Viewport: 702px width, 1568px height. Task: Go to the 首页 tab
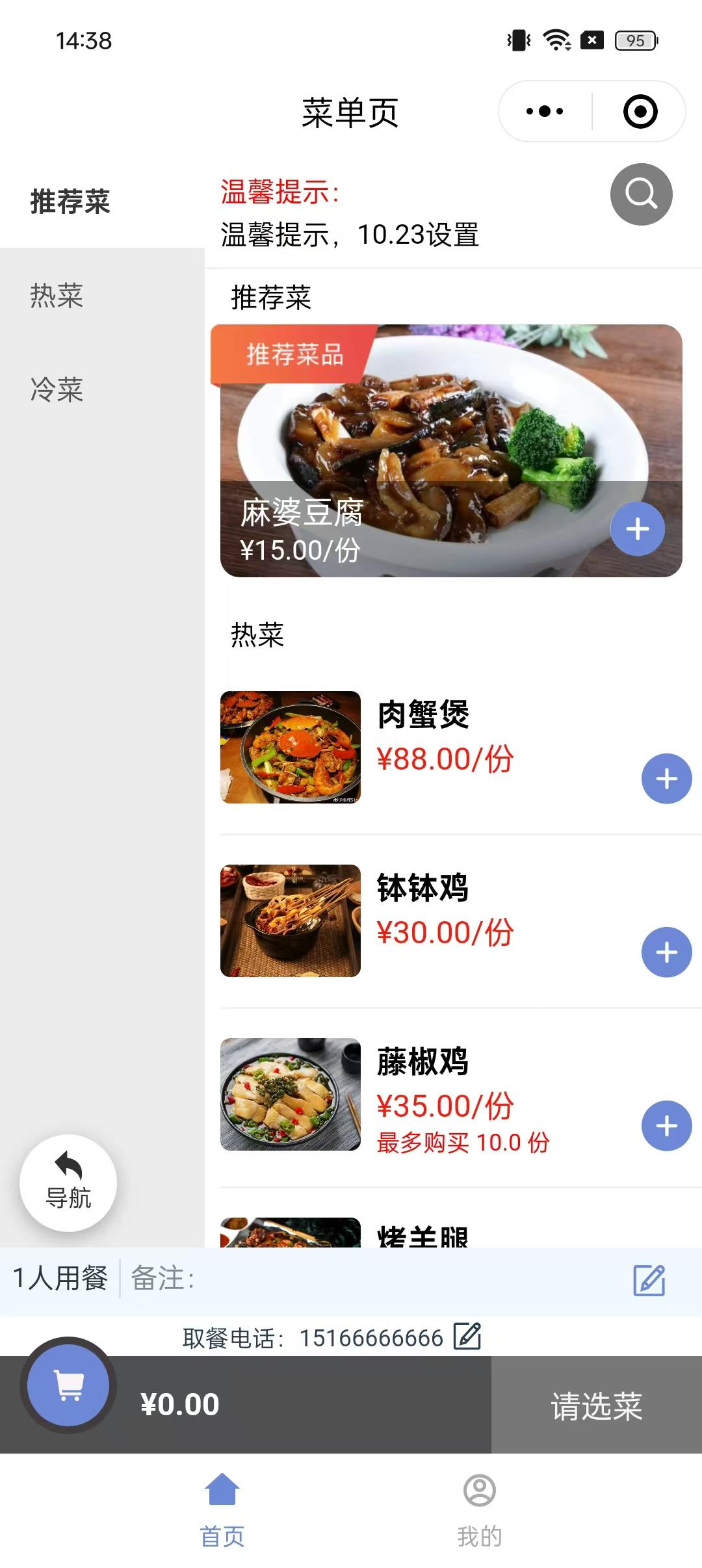coord(222,1509)
